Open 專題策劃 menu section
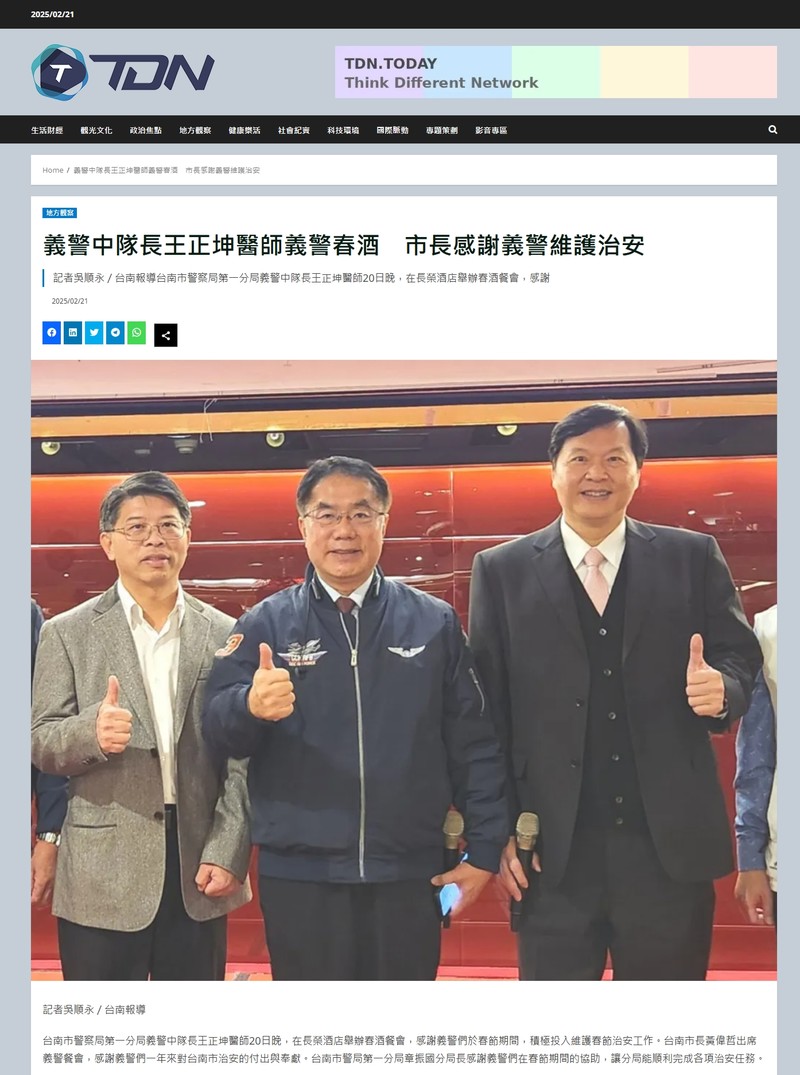The height and width of the screenshot is (1075, 800). (x=441, y=130)
